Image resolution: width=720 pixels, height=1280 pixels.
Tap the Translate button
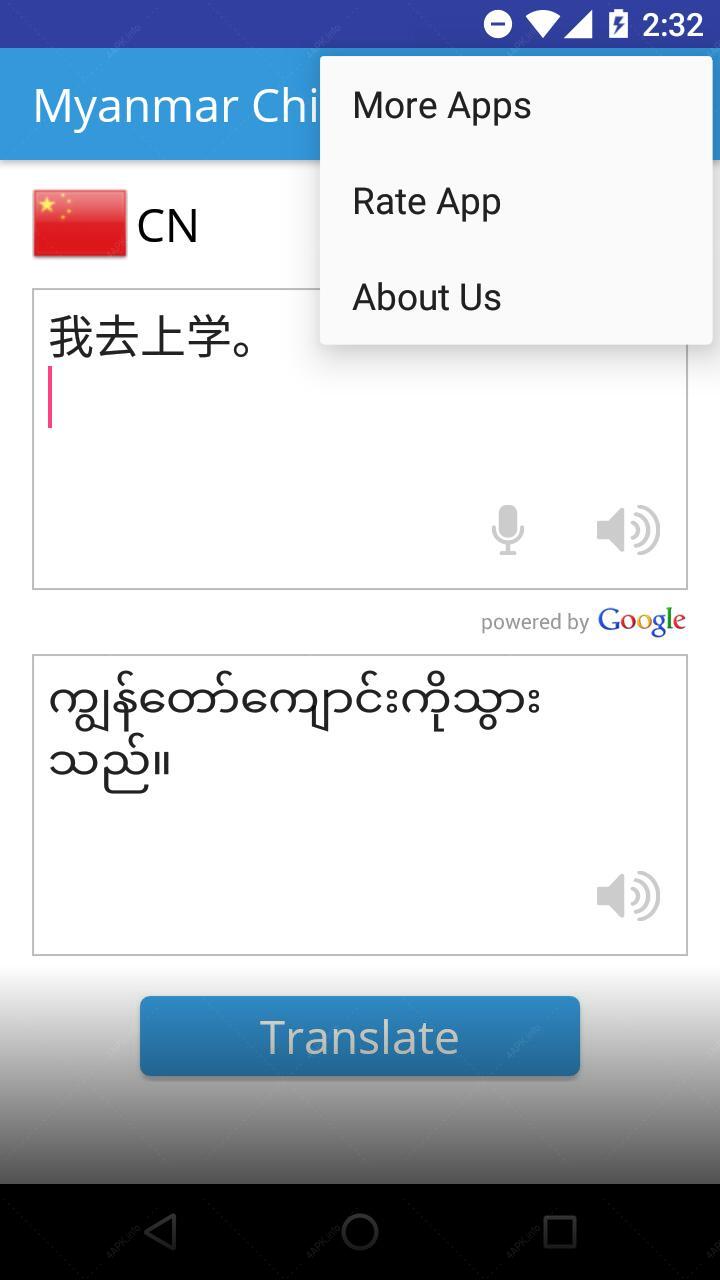click(360, 1036)
